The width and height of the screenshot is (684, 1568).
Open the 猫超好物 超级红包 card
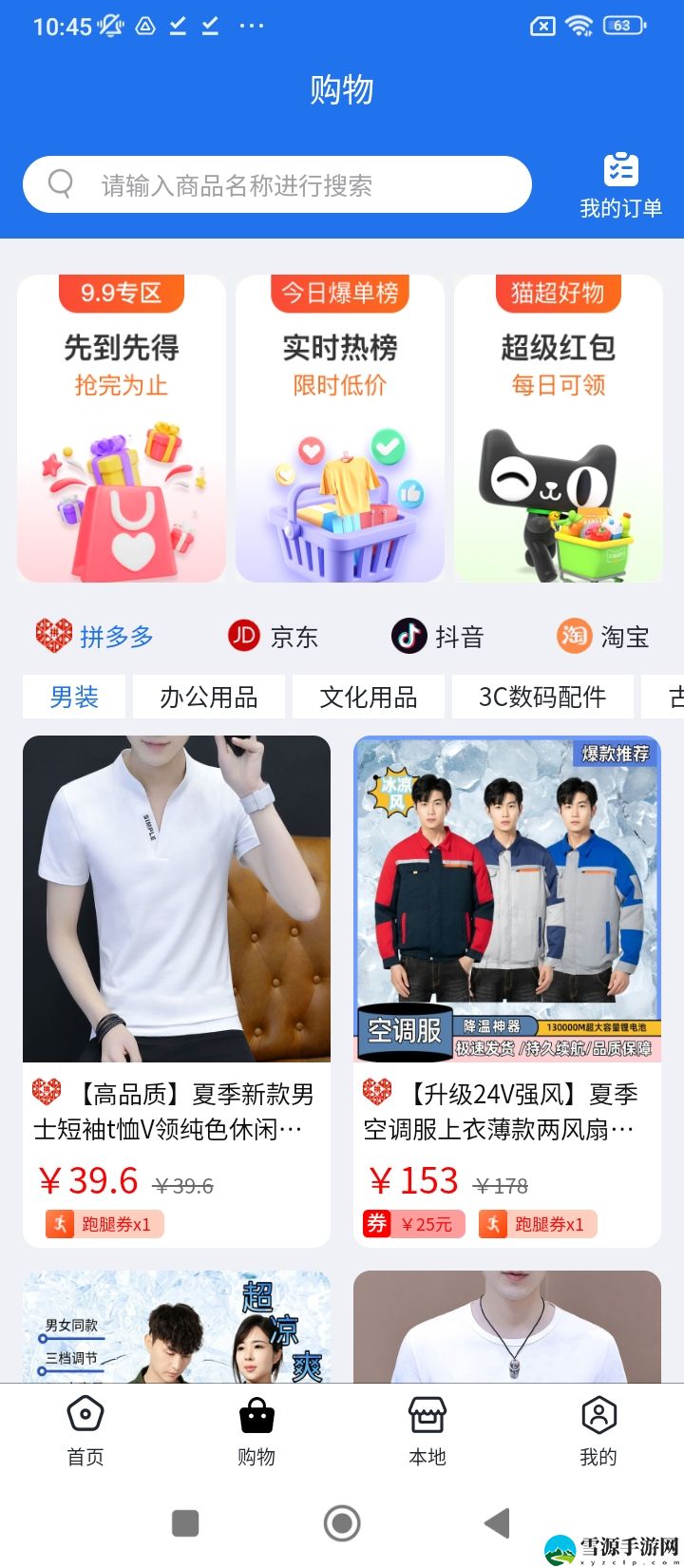559,429
